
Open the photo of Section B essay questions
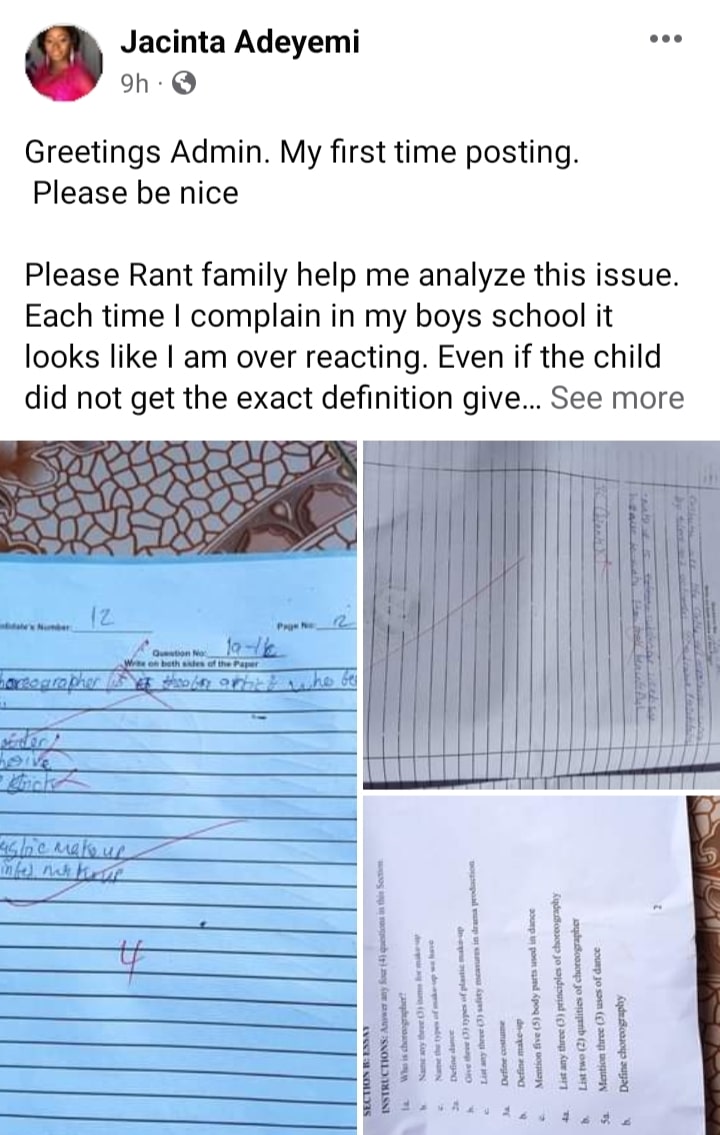click(x=542, y=963)
